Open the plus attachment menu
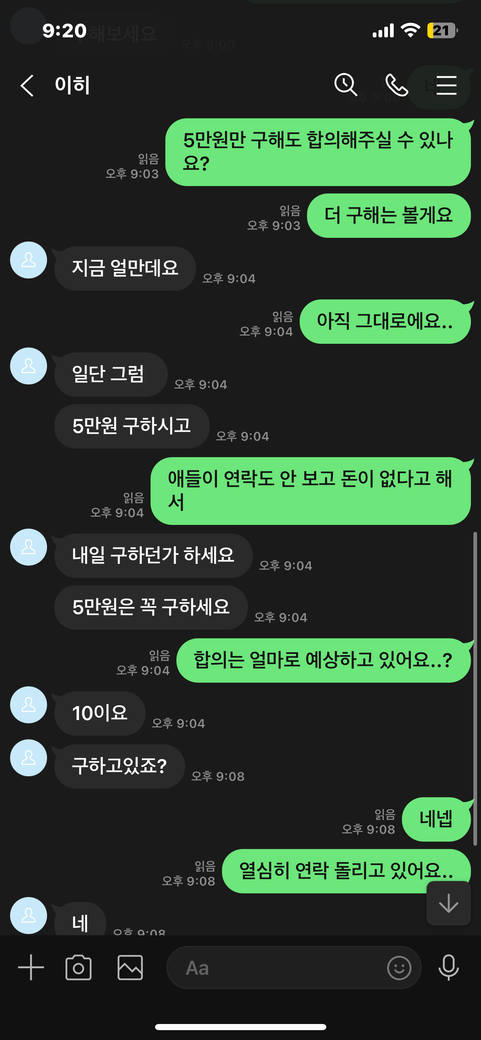The image size is (481, 1040). click(31, 968)
